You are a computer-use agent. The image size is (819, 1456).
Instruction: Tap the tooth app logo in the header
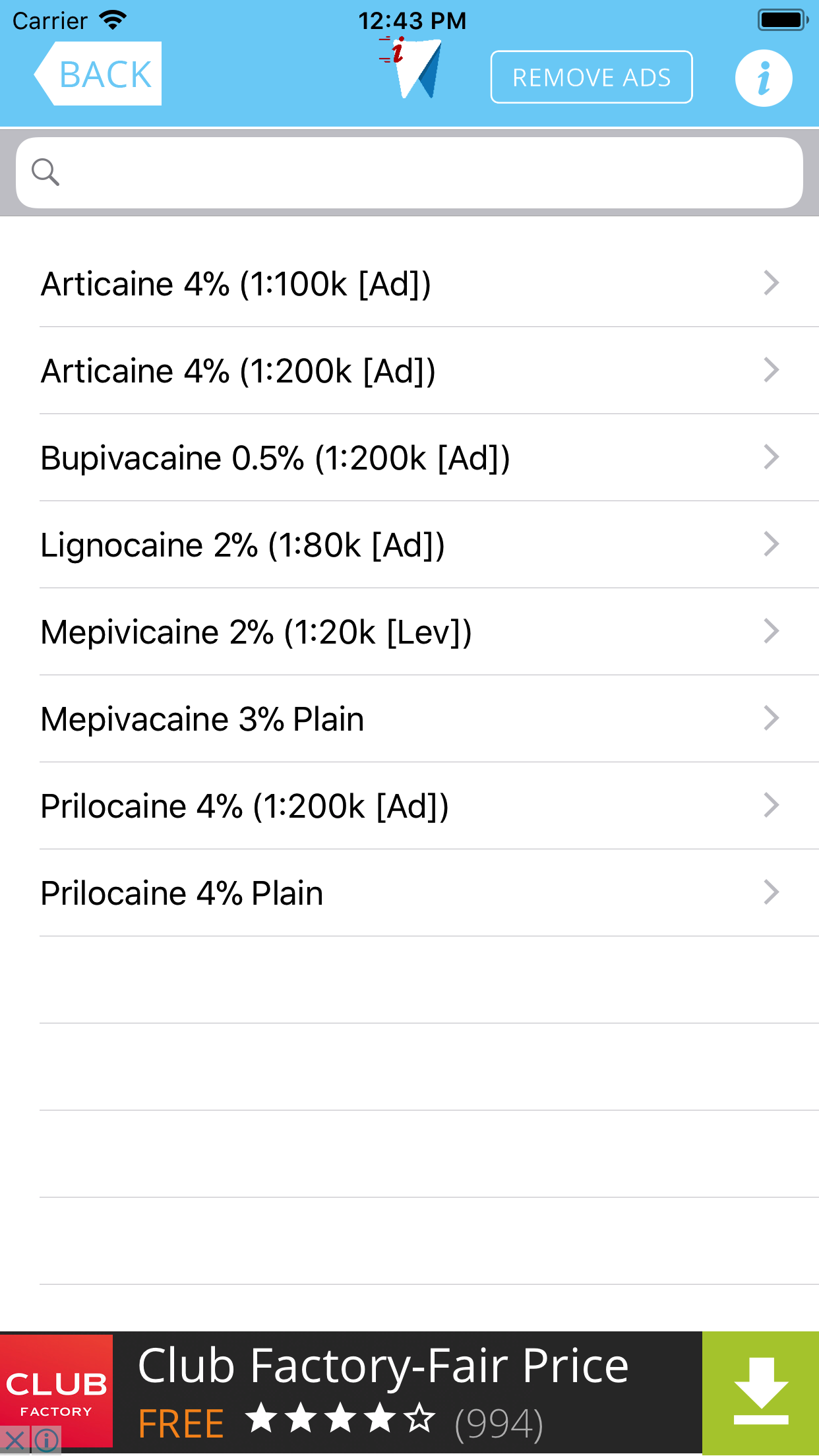tap(409, 69)
